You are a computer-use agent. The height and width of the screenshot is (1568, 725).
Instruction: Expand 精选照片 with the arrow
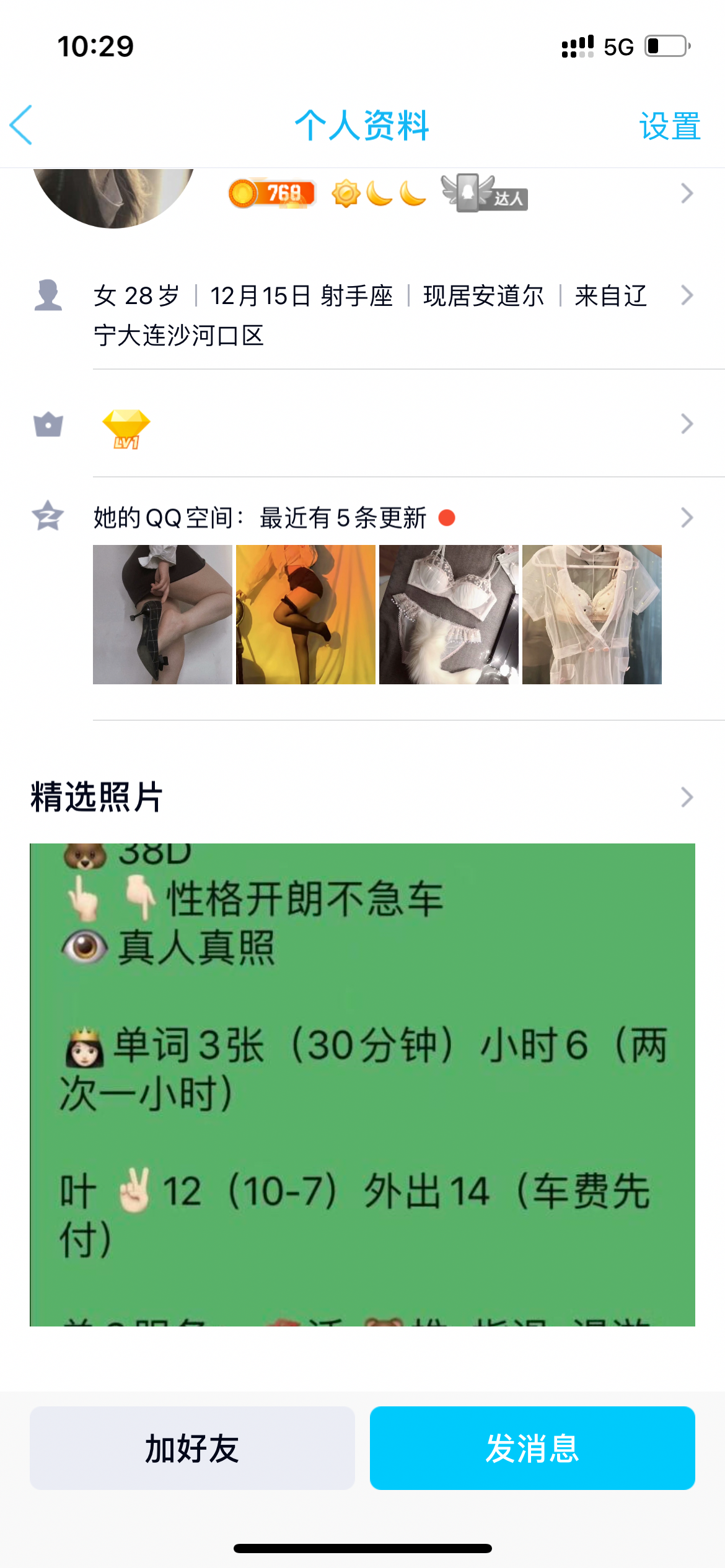[688, 799]
